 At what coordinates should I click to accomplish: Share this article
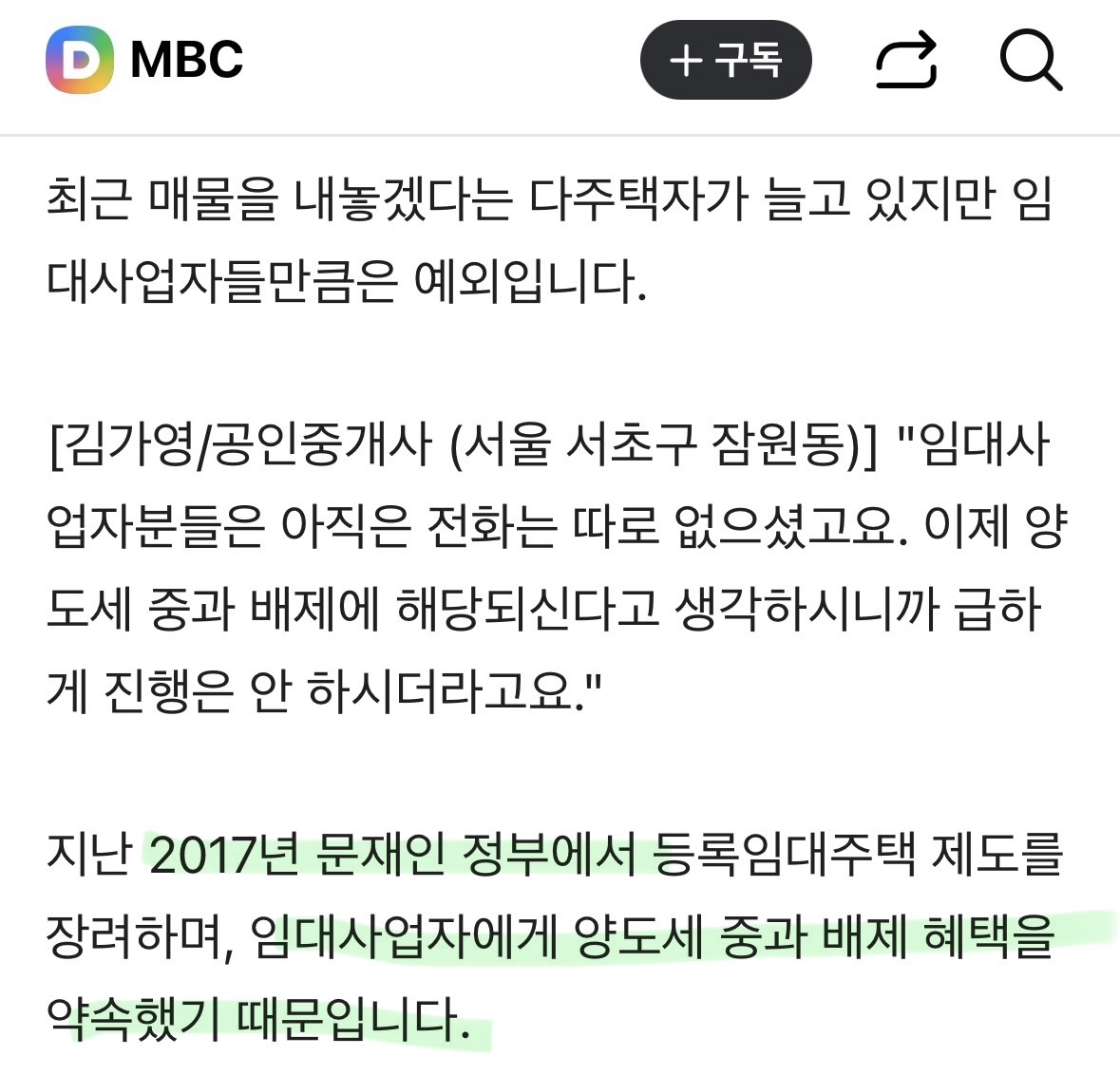(906, 60)
